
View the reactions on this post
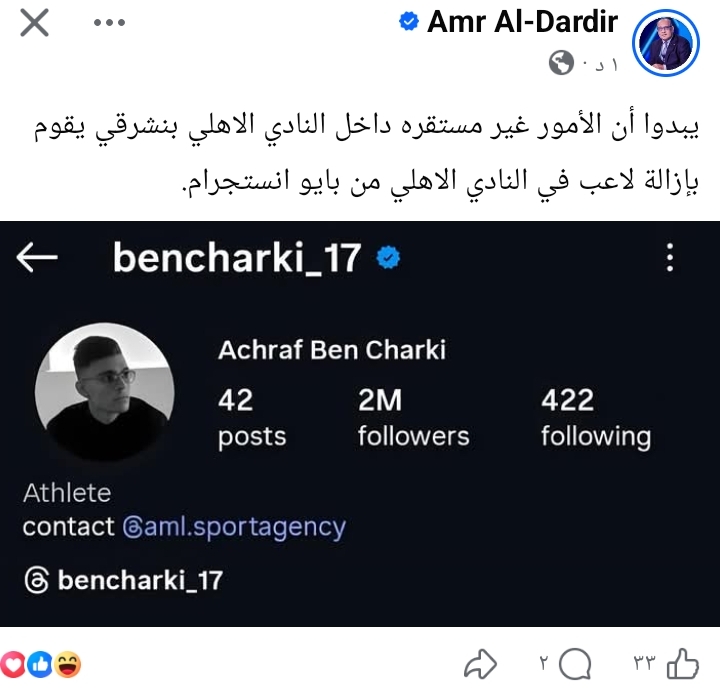pyautogui.click(x=42, y=663)
